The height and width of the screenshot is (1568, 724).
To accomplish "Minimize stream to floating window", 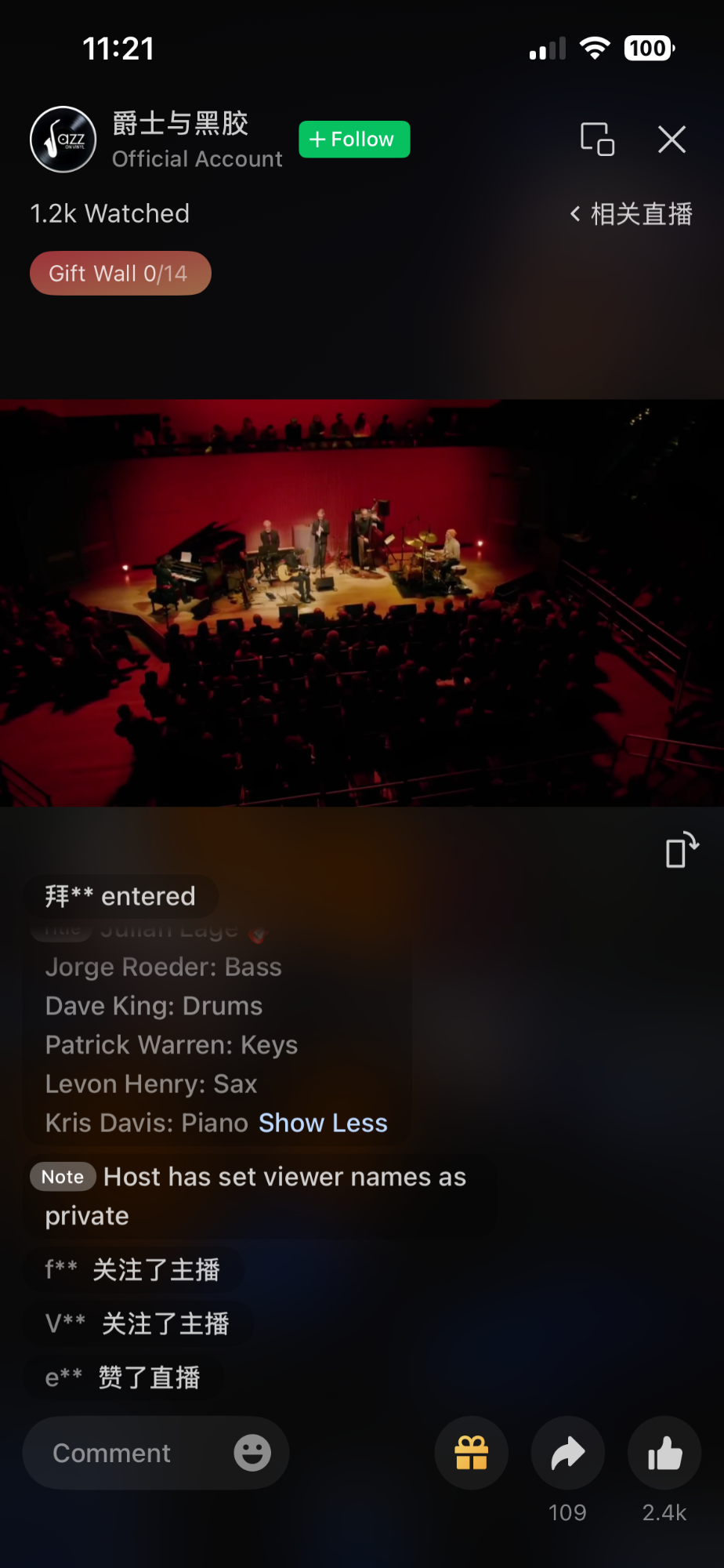I will pos(597,140).
